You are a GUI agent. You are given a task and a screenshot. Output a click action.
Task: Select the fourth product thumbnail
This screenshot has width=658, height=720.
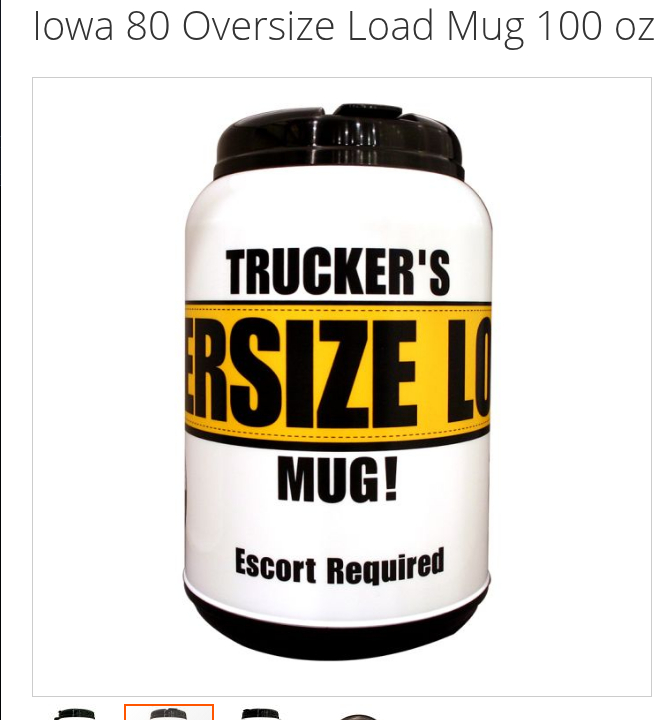click(355, 715)
